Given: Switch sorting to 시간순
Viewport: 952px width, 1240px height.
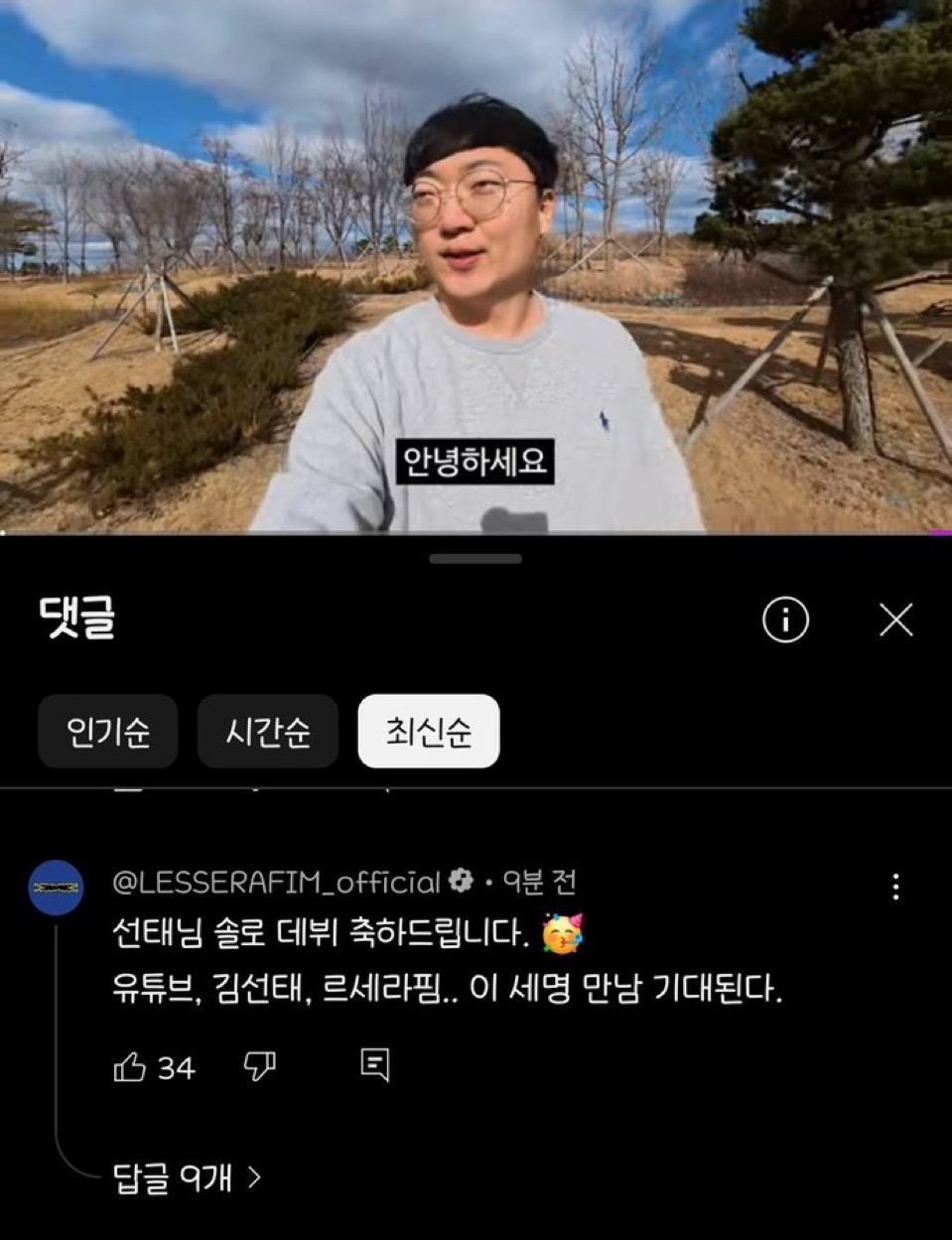Looking at the screenshot, I should click(x=268, y=732).
